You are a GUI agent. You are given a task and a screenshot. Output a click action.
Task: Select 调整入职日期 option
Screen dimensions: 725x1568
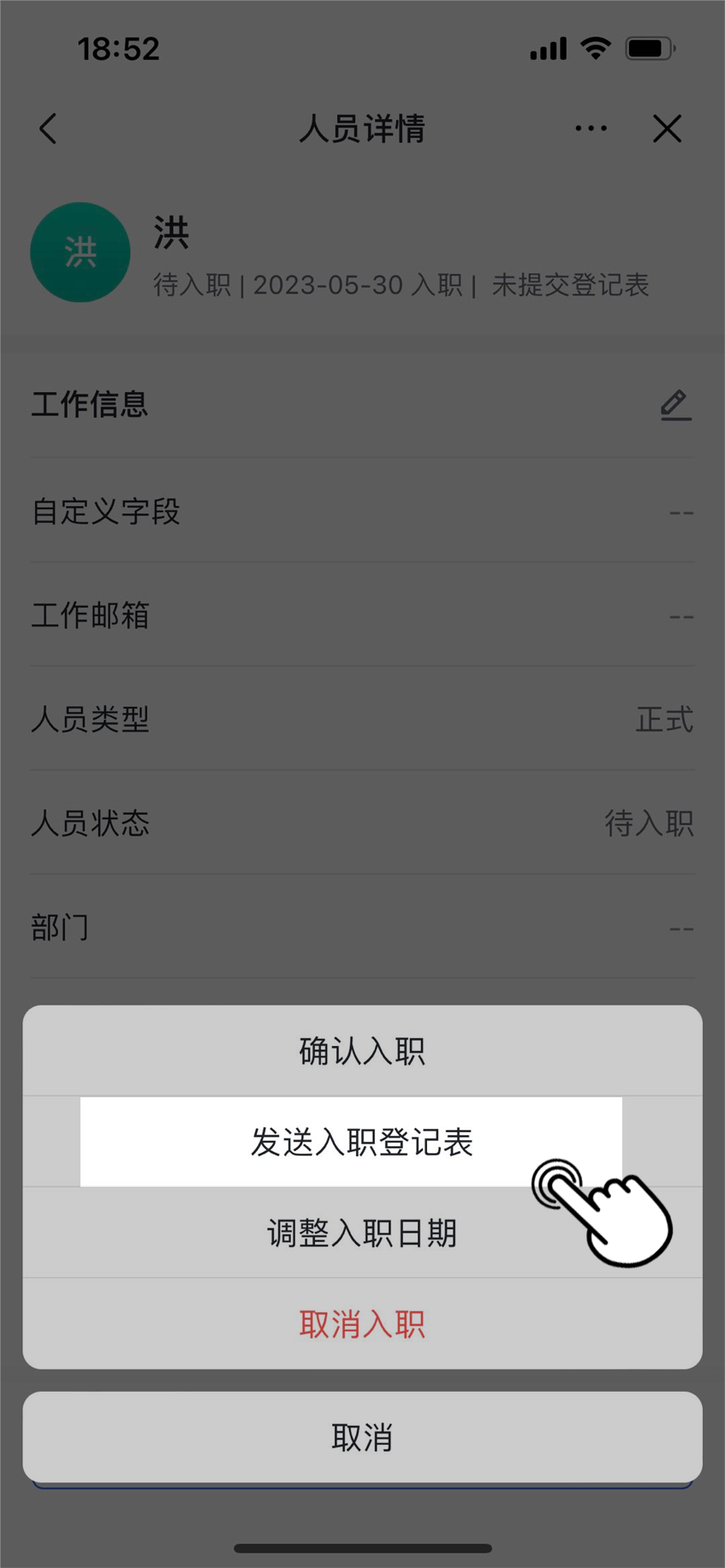[362, 1232]
